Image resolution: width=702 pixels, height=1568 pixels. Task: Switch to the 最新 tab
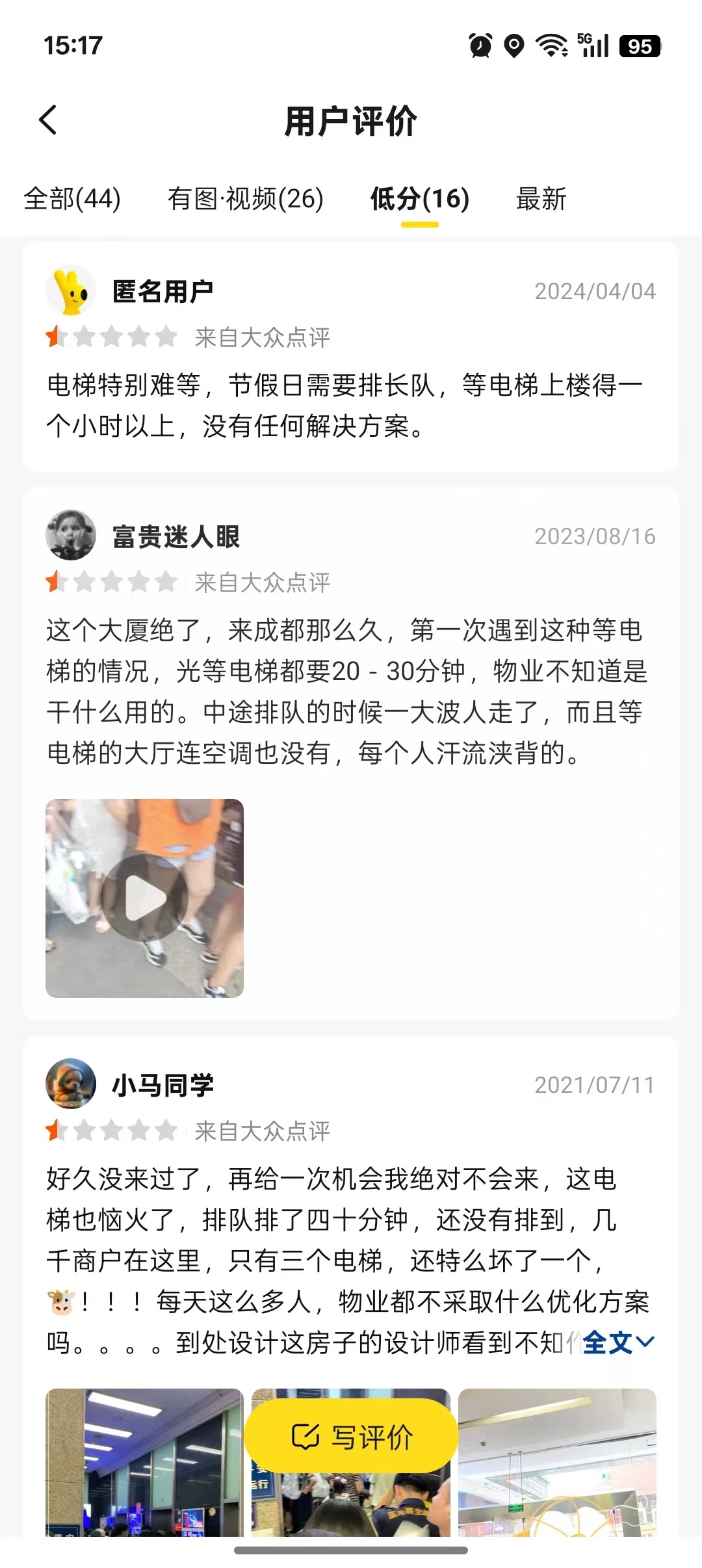541,199
